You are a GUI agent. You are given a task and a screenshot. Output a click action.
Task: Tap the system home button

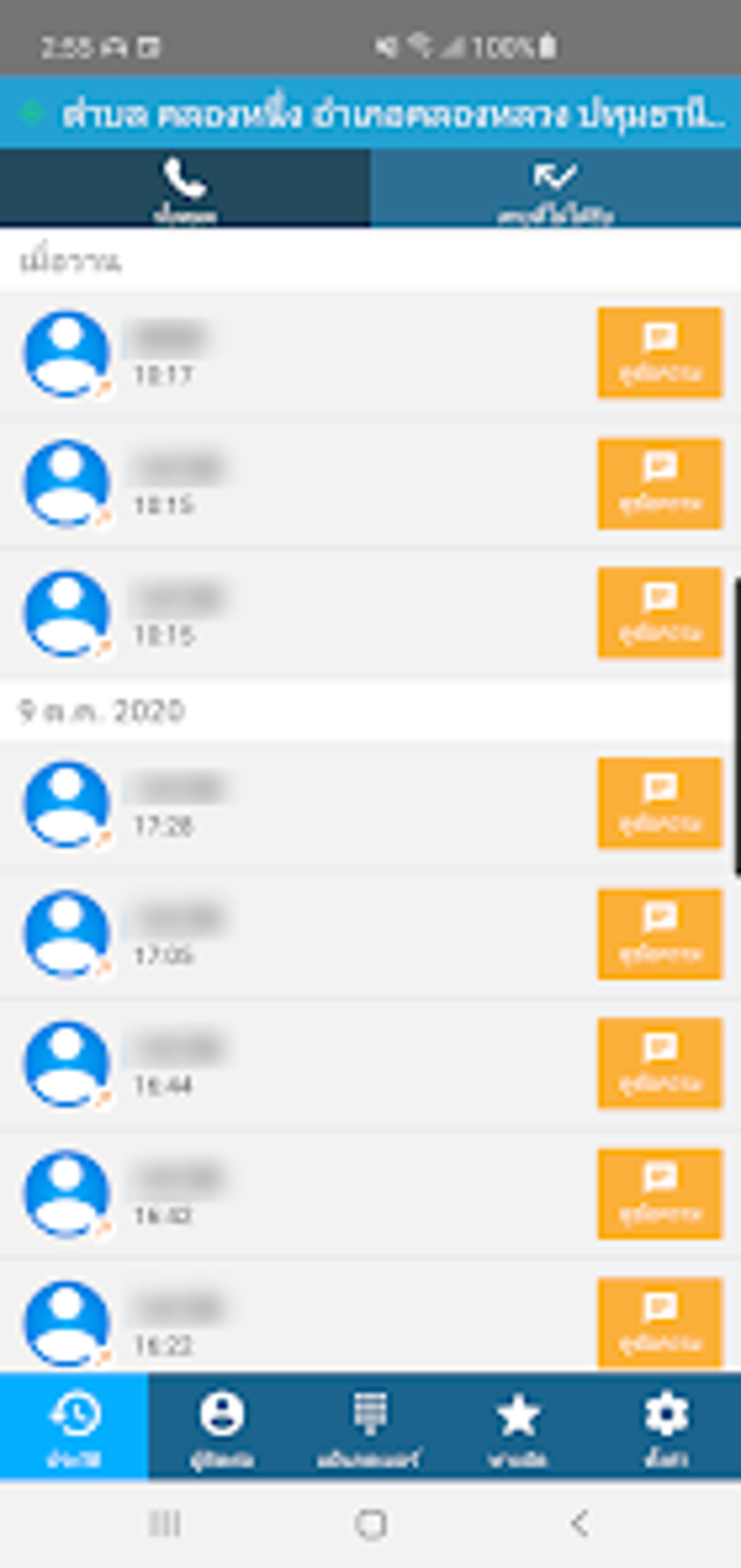370,1524
